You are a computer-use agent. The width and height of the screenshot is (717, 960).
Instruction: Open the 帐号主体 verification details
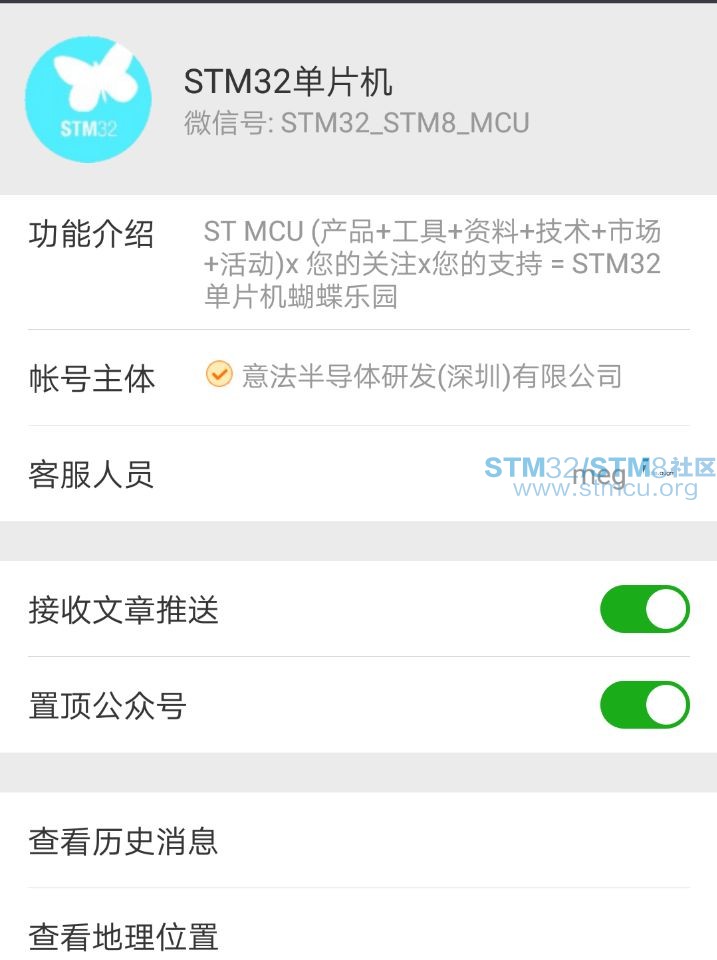point(358,377)
